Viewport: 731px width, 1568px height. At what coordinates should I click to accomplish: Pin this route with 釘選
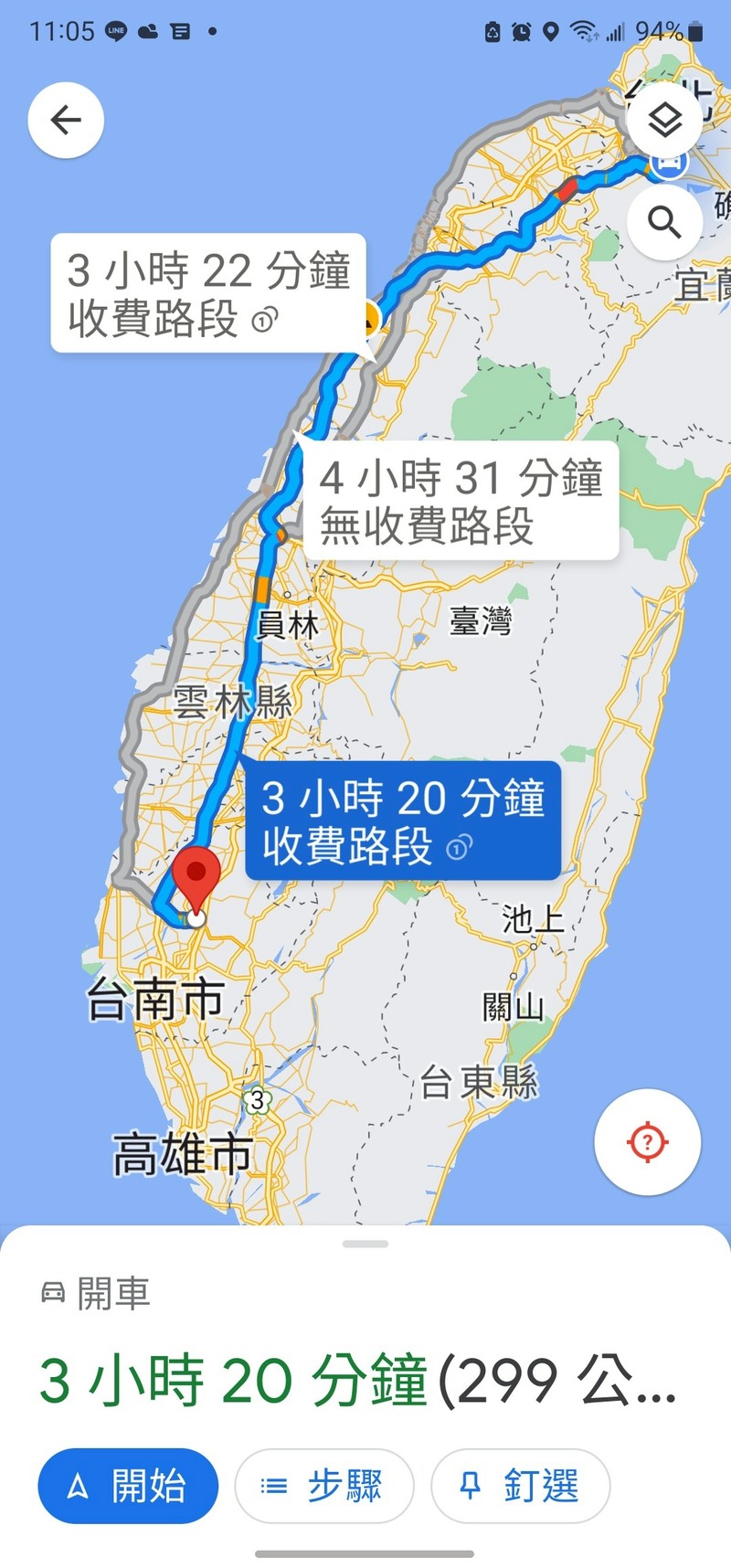520,1486
